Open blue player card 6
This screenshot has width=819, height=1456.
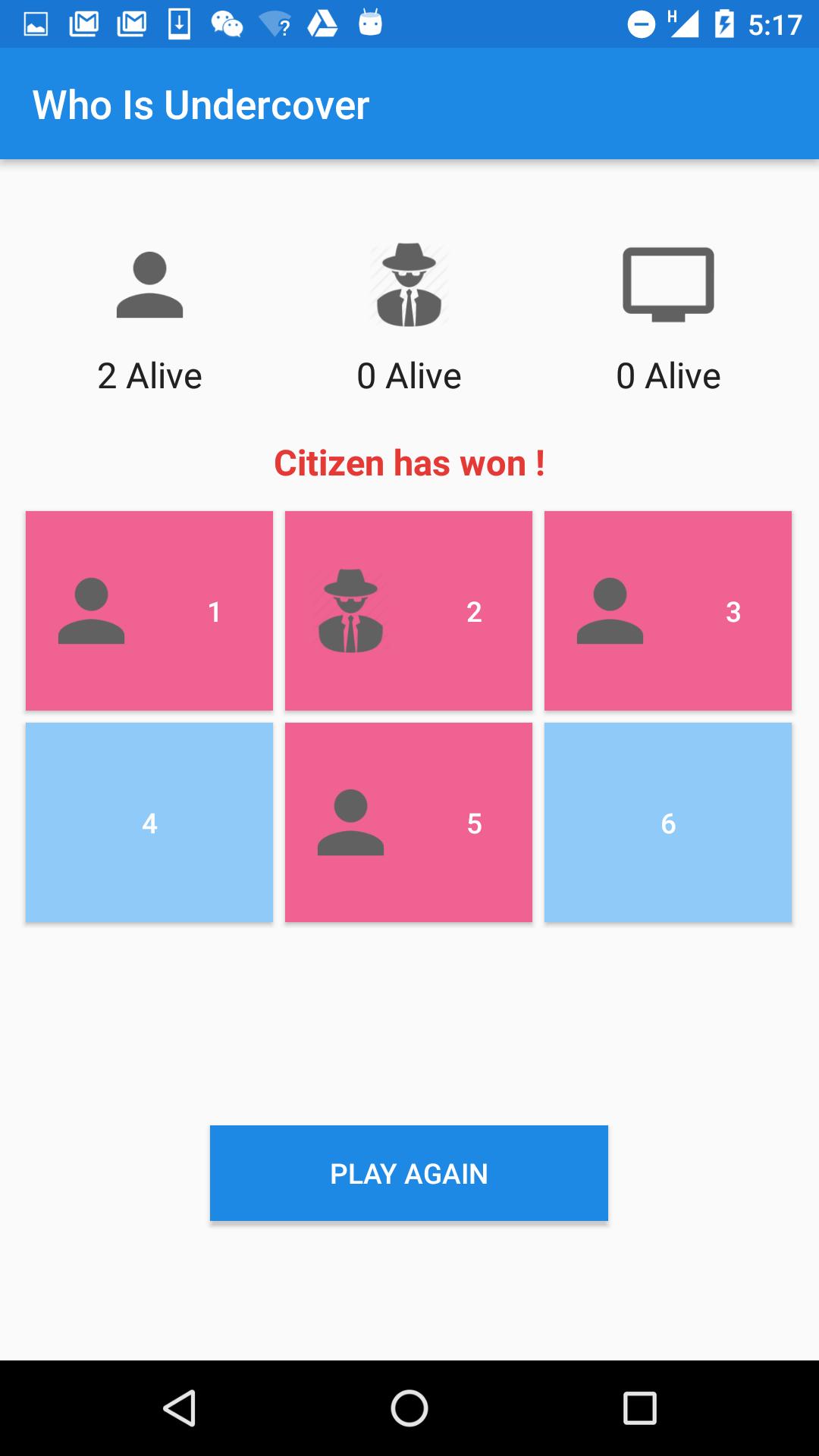pyautogui.click(x=668, y=823)
